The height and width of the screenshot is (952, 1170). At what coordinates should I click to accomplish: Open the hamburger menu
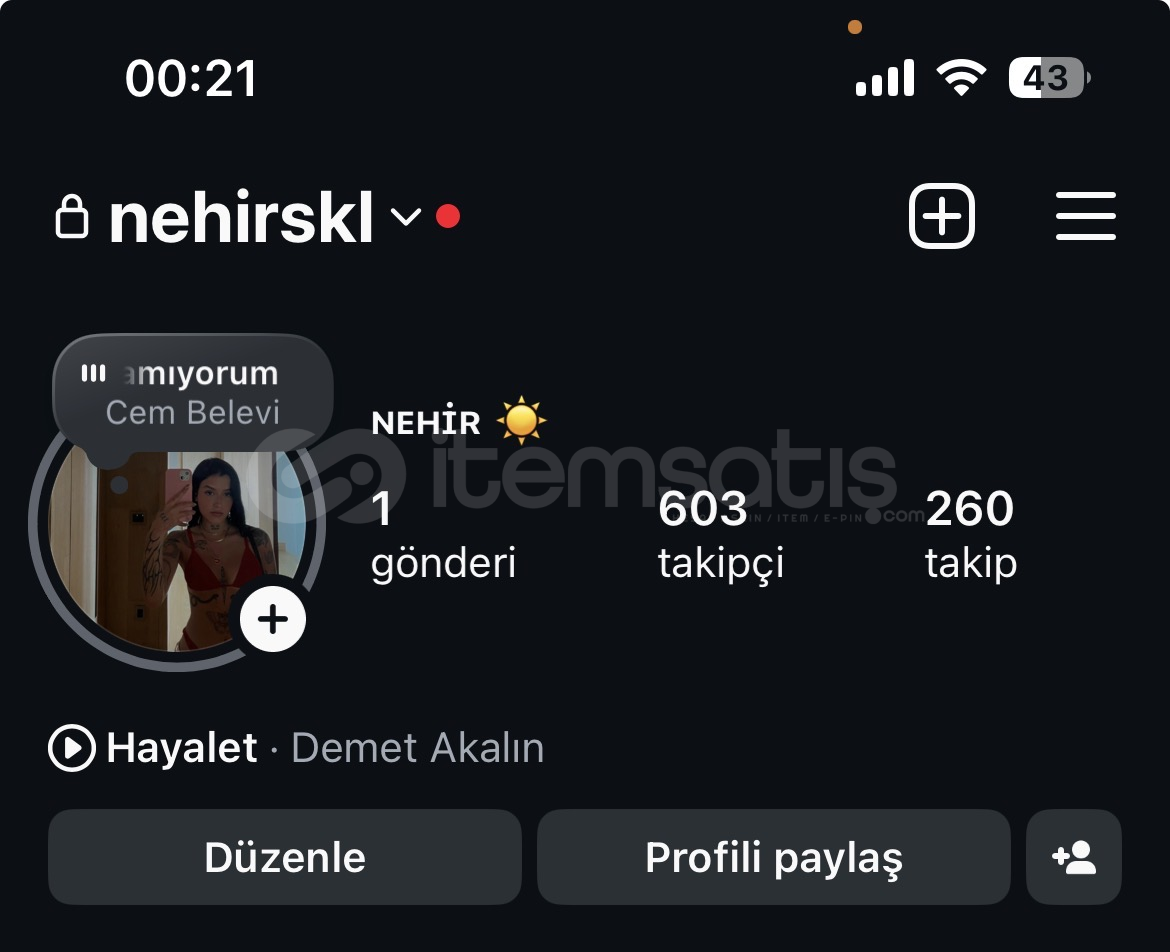pyautogui.click(x=1085, y=216)
